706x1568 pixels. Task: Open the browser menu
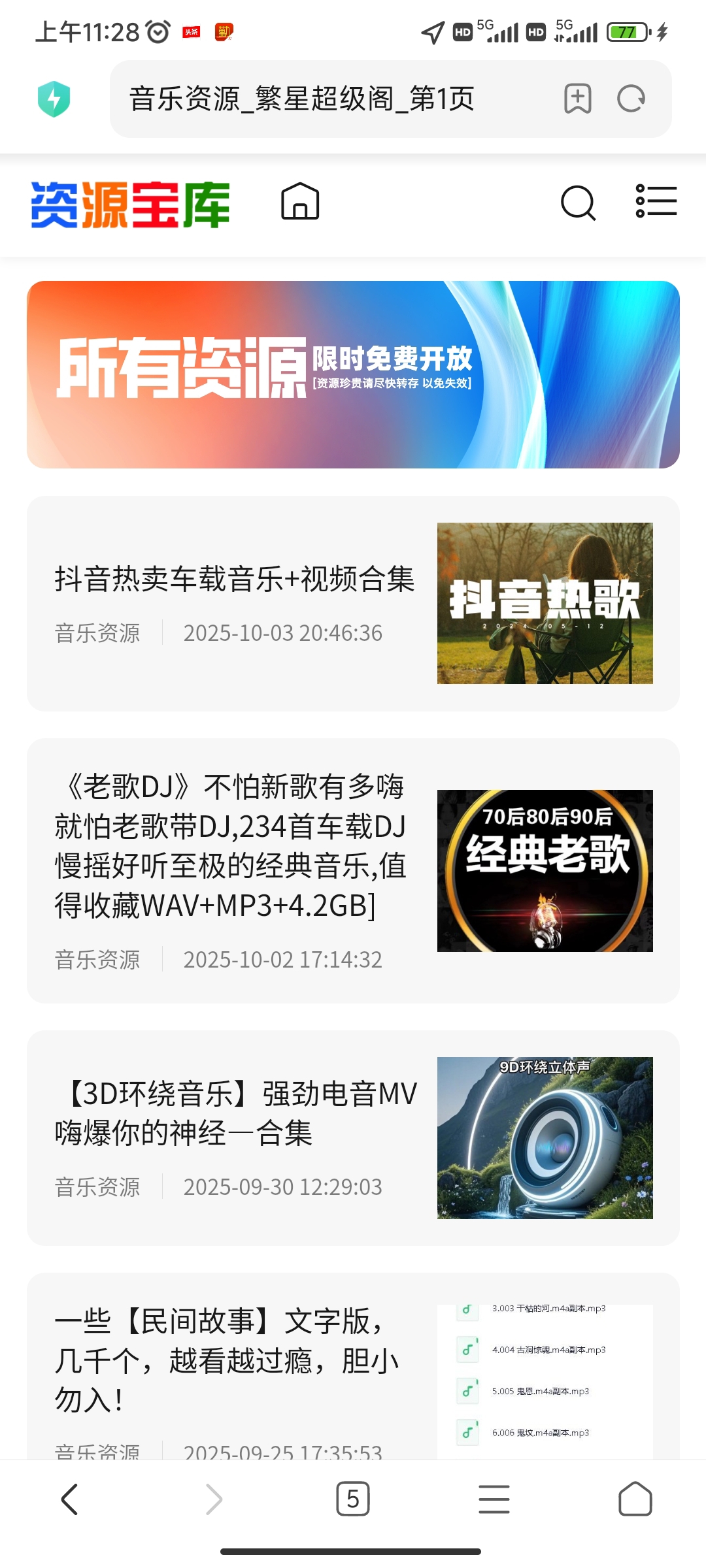(x=494, y=1499)
